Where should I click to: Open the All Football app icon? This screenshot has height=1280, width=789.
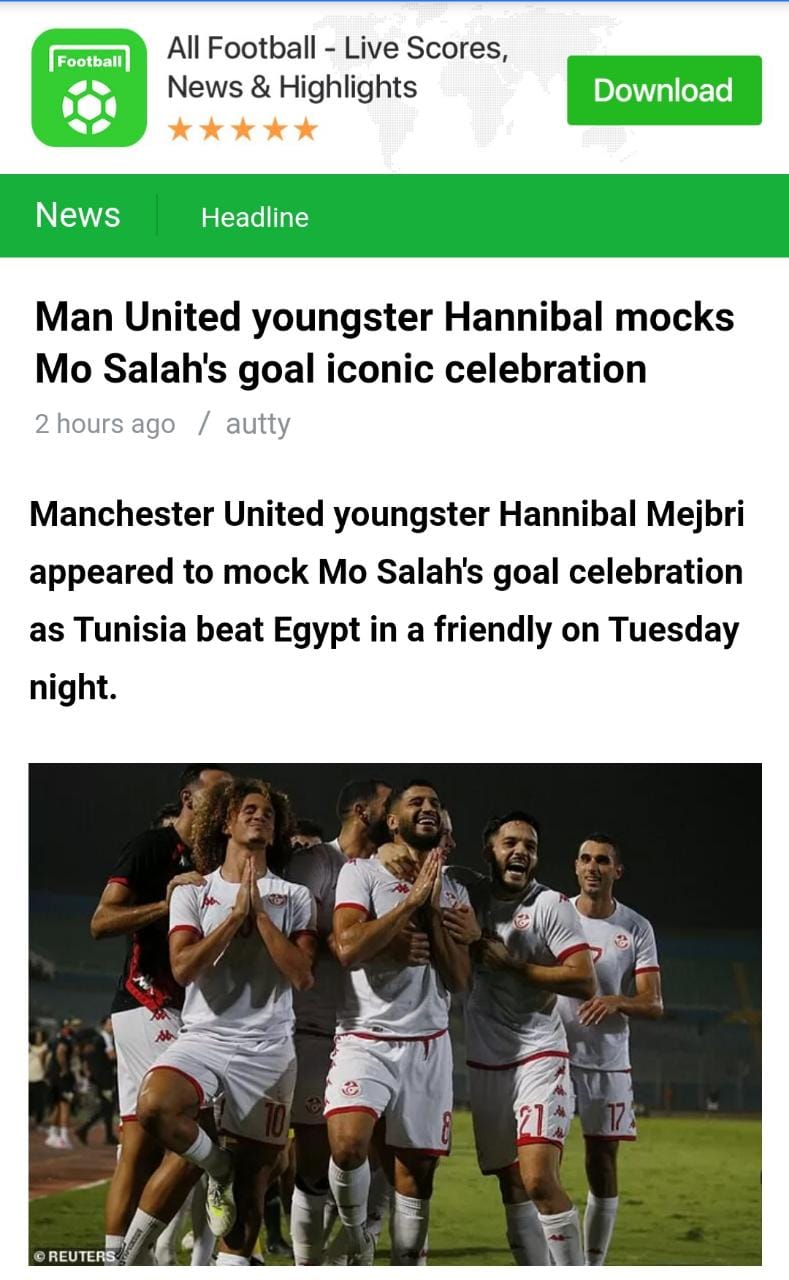(x=89, y=88)
